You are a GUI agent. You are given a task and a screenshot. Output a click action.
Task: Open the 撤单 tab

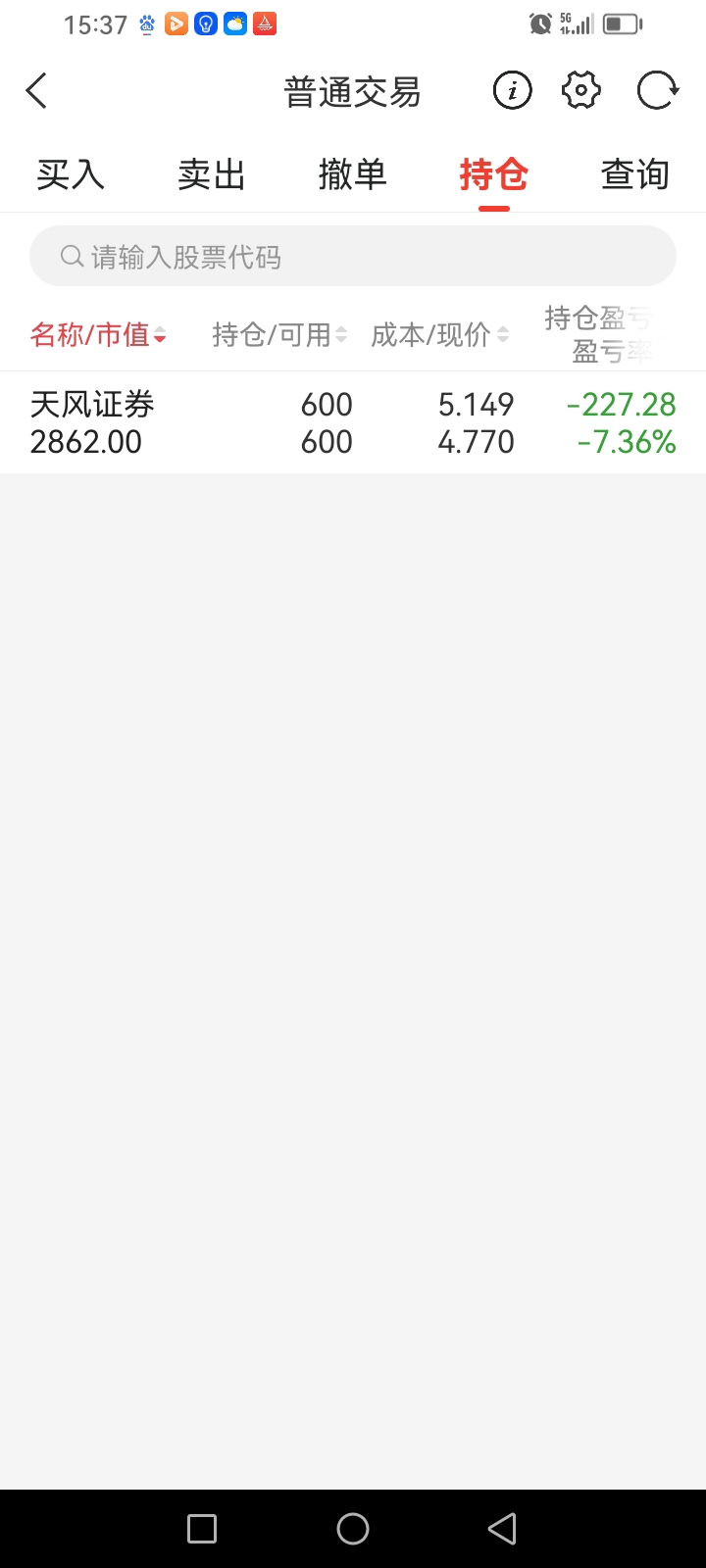click(x=353, y=174)
